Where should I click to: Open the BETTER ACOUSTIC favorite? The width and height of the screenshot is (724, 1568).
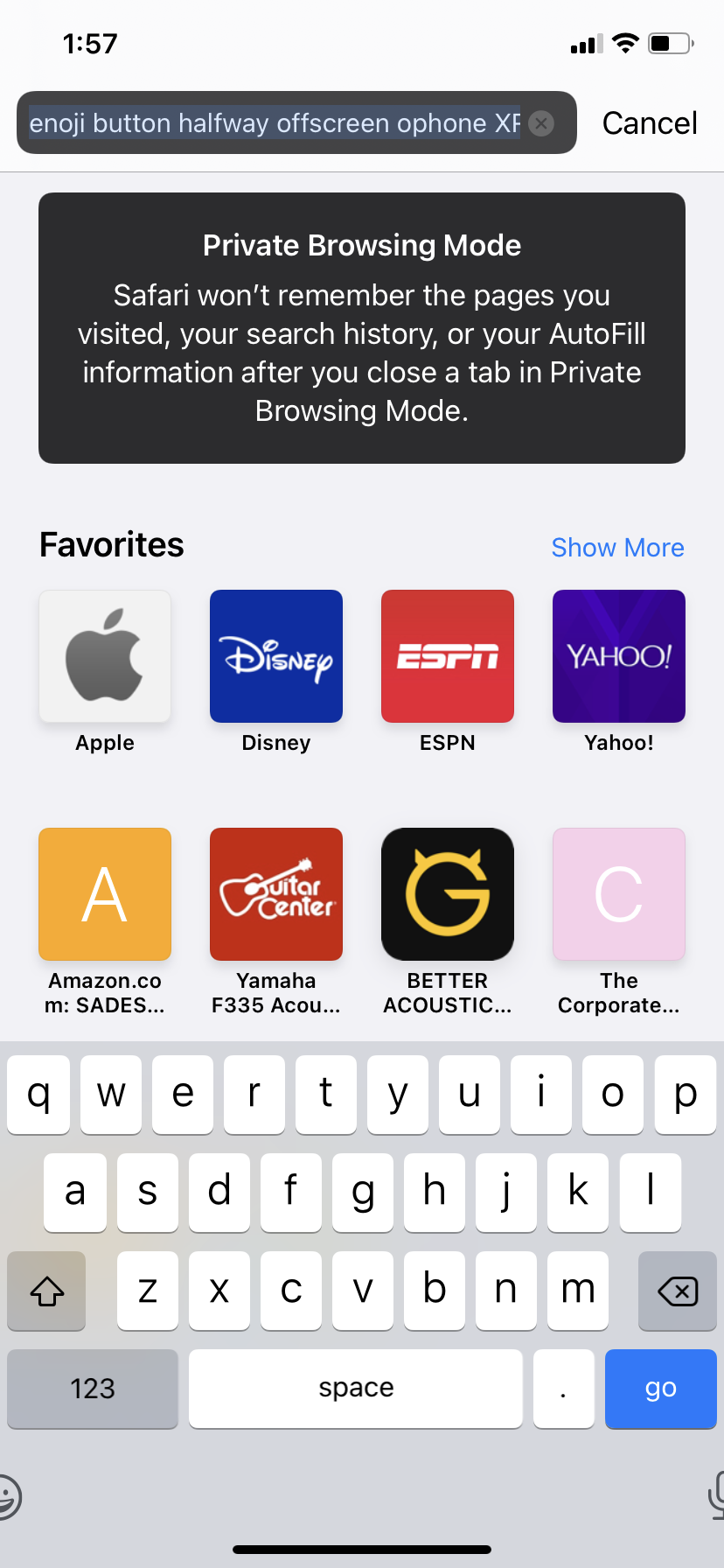448,894
